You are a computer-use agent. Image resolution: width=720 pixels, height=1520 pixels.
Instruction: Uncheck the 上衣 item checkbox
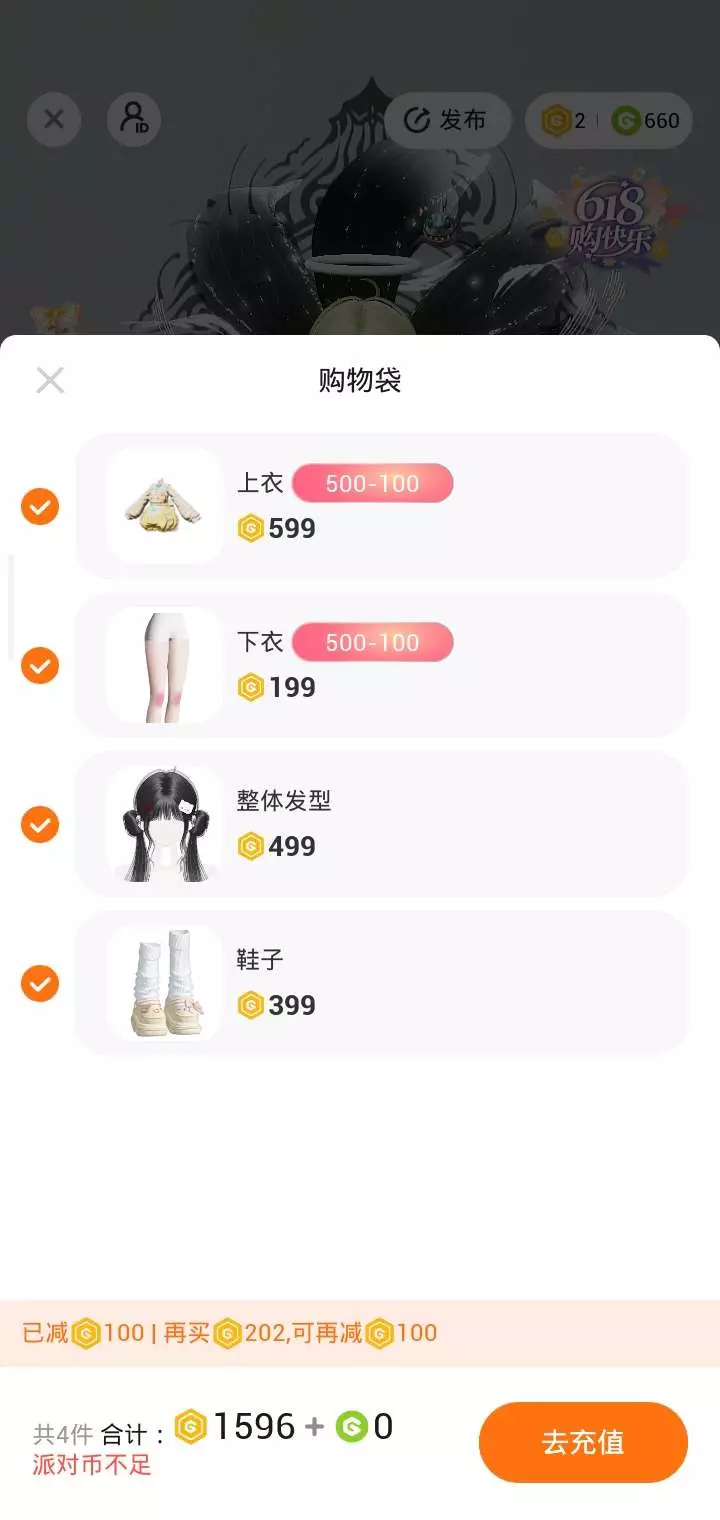tap(40, 506)
